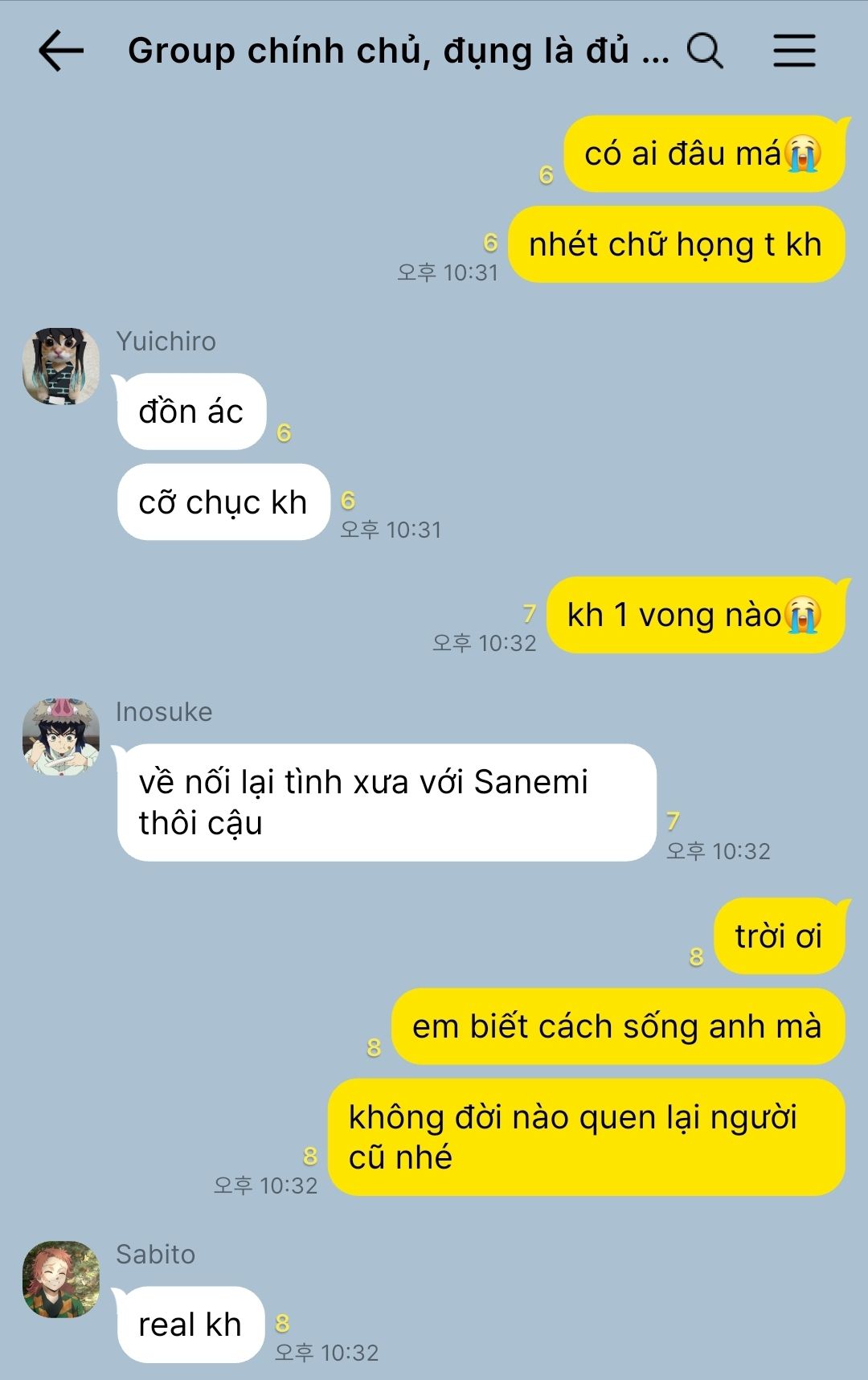Open Yuichiro's profile picture

(61, 366)
